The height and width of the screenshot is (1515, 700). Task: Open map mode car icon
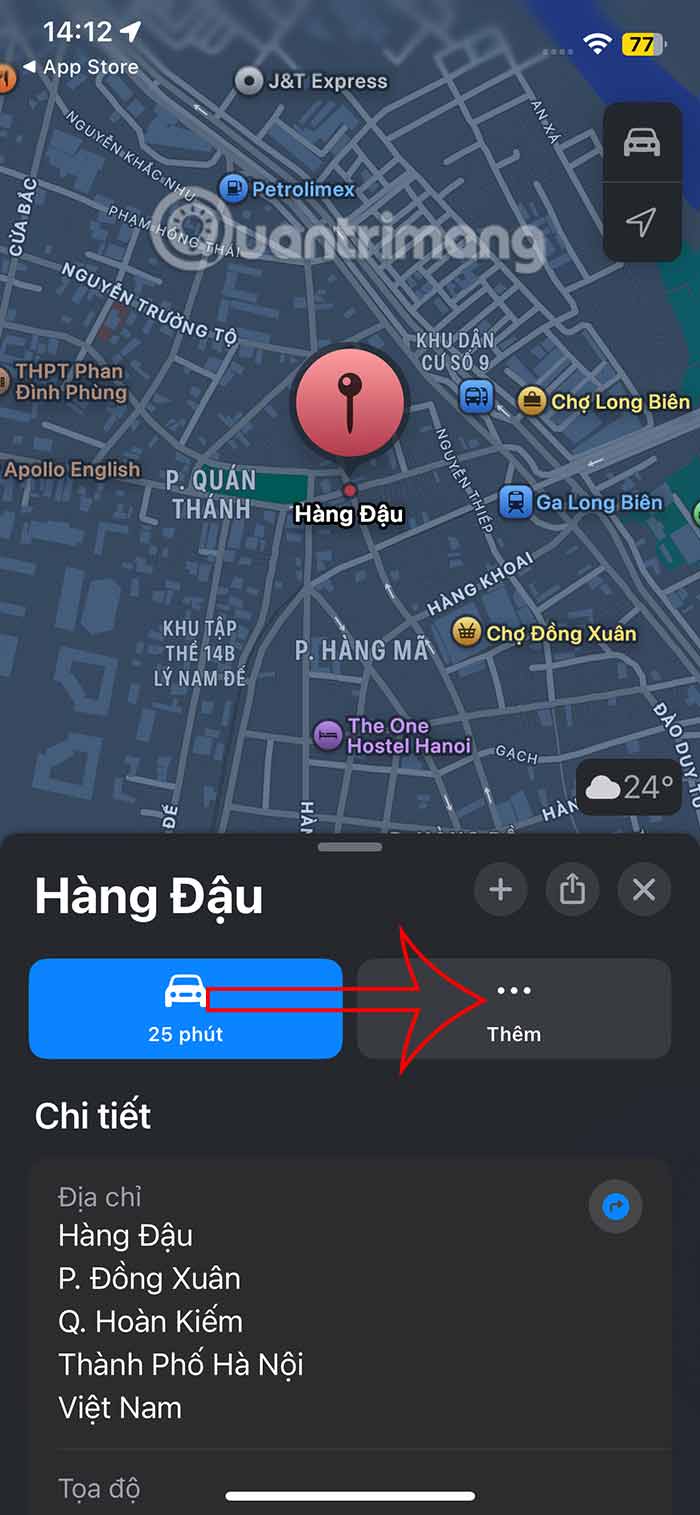pos(641,143)
